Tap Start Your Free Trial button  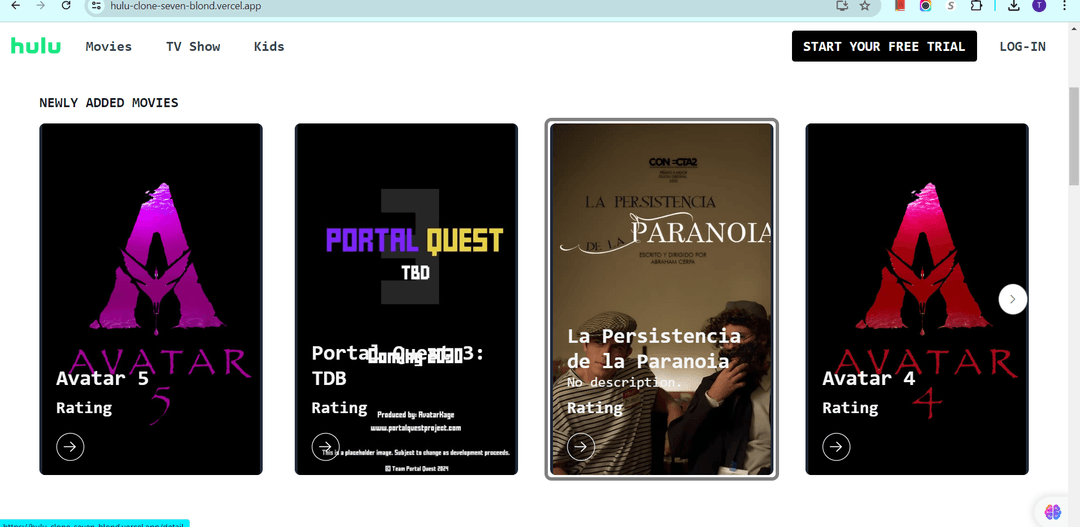click(x=884, y=46)
